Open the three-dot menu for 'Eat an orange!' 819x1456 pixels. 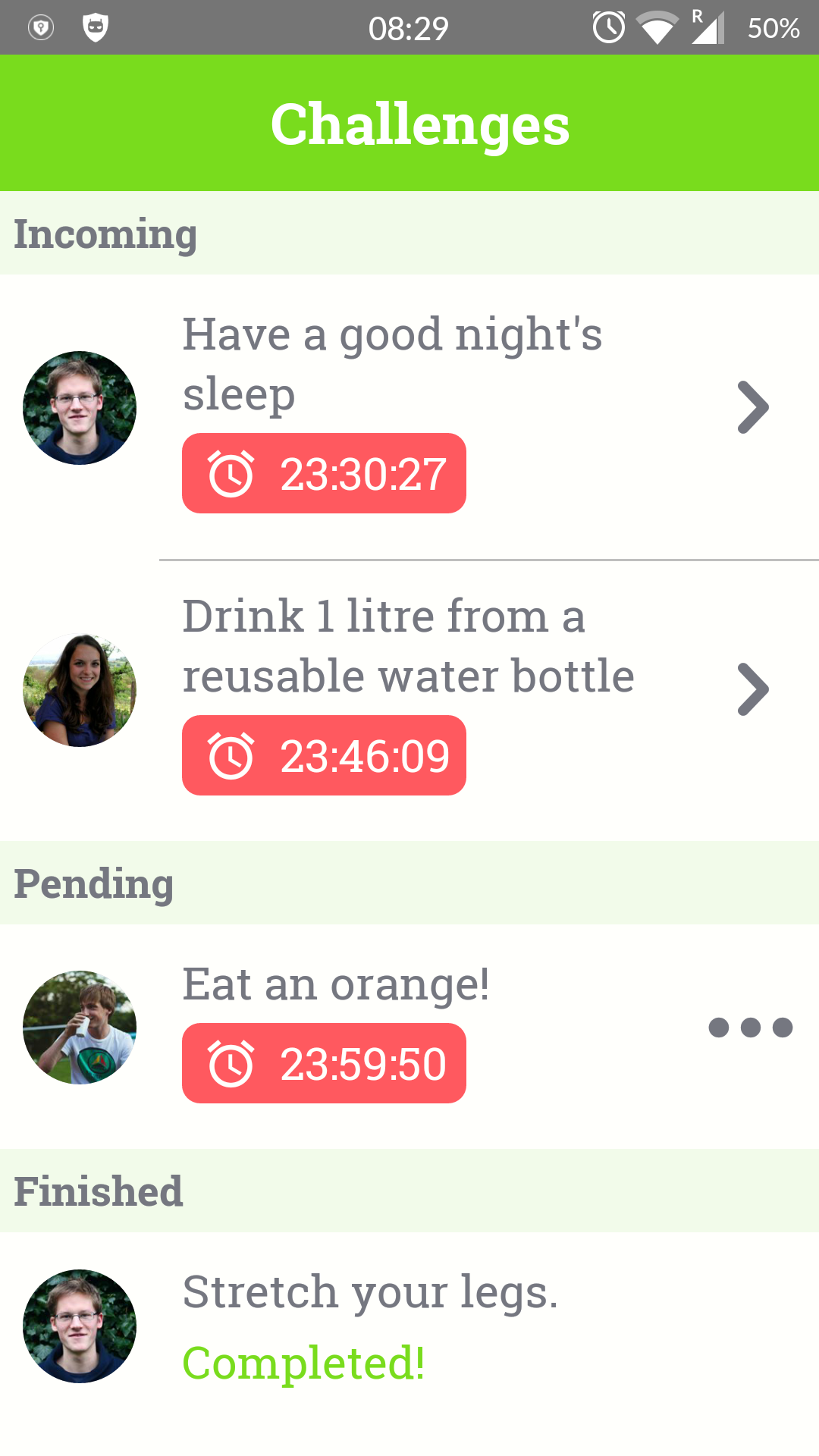(x=750, y=1028)
